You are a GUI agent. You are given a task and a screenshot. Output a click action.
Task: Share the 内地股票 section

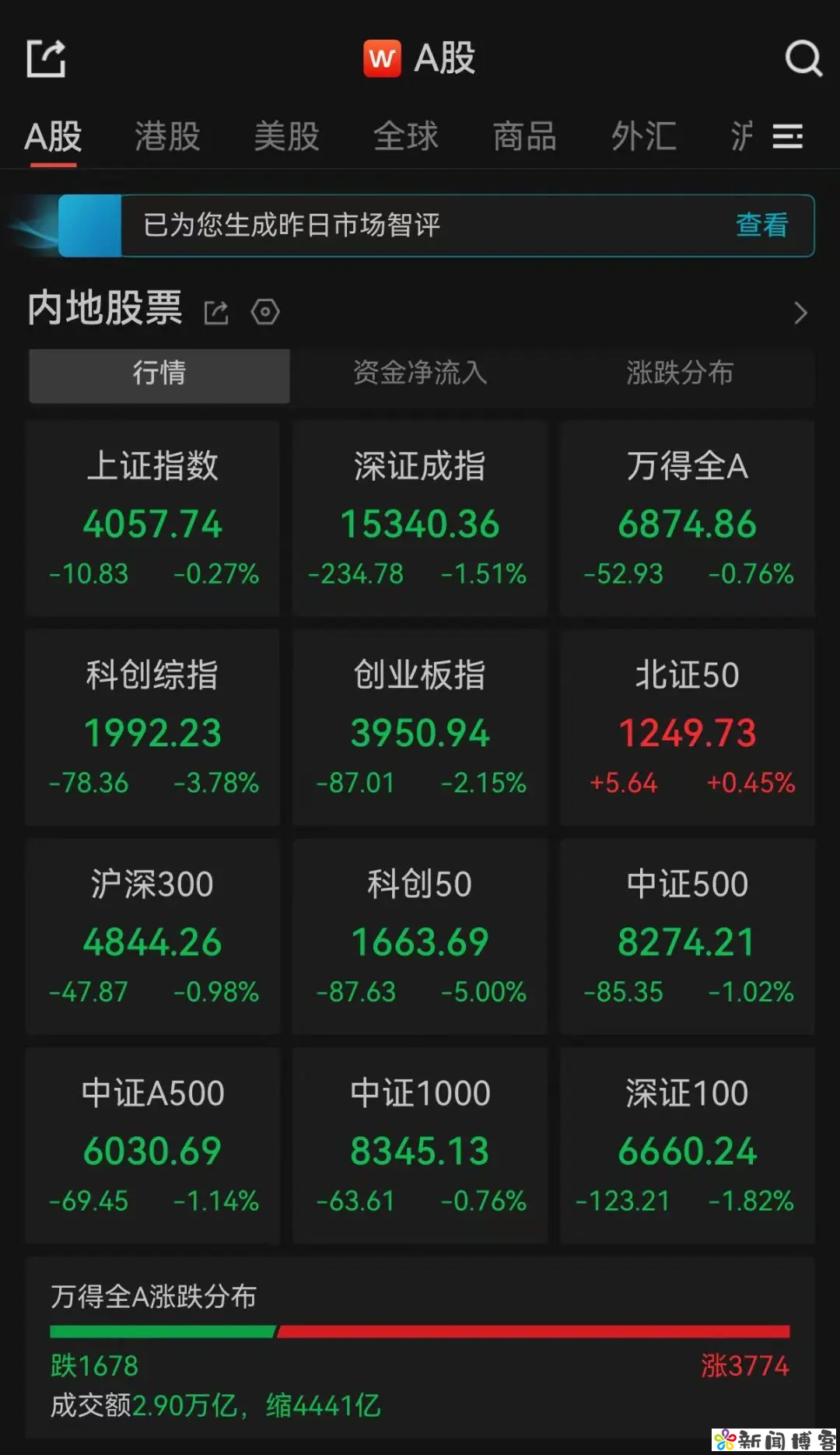[x=216, y=313]
